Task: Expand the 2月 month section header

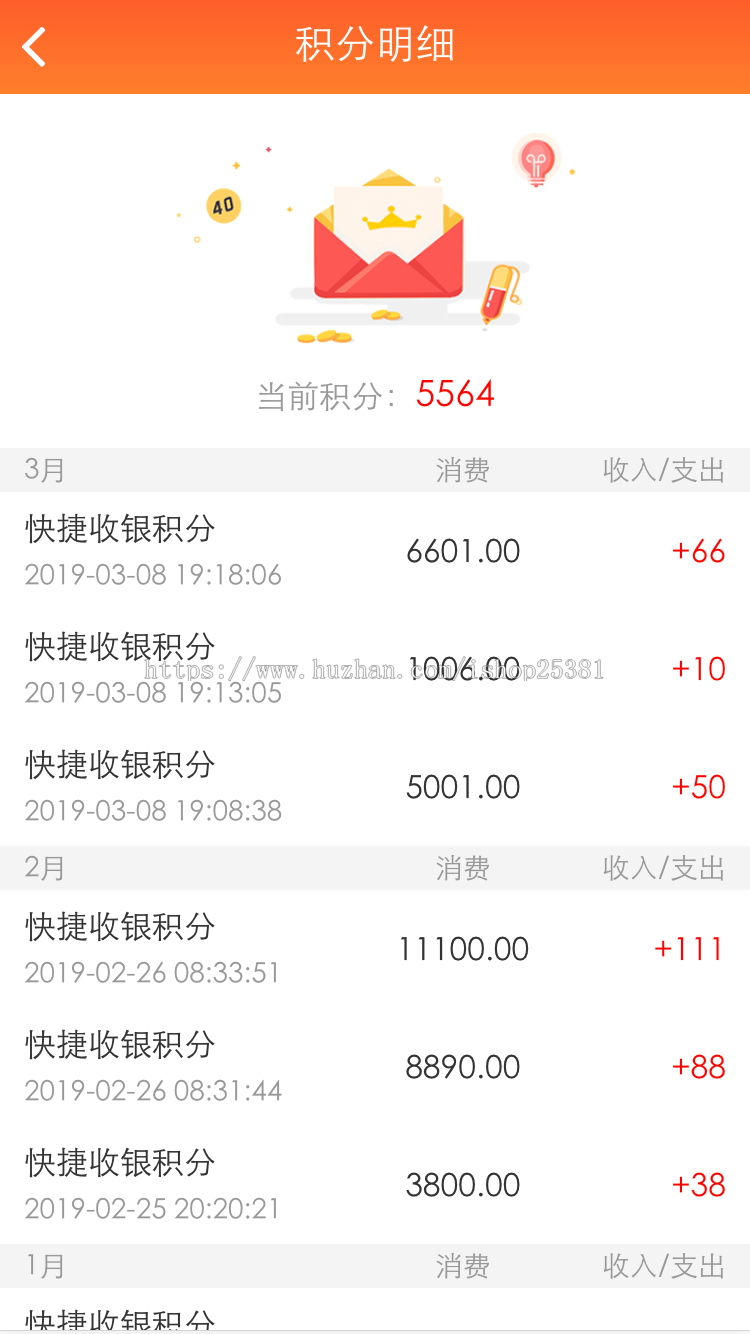Action: click(45, 868)
